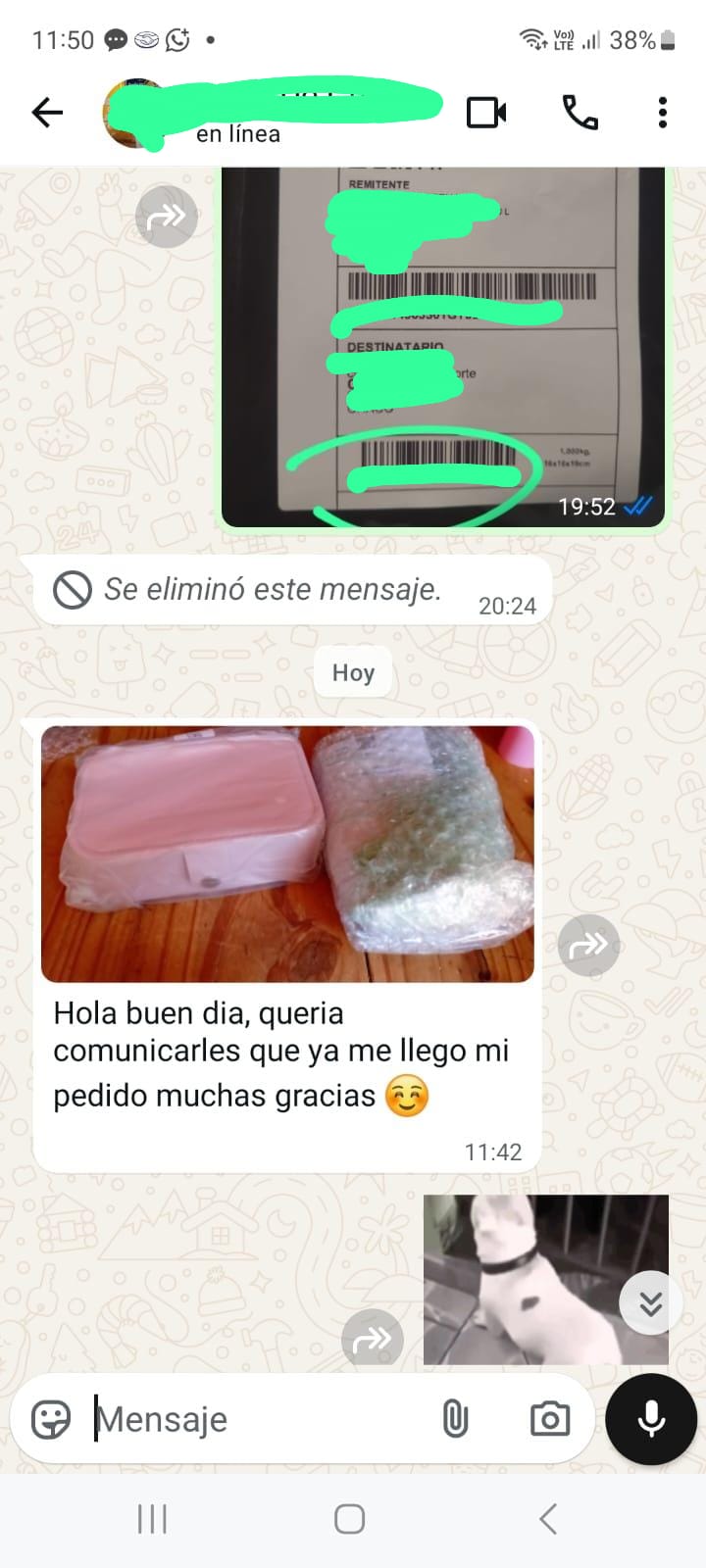Open the camera from the message bar
The image size is (706, 1568).
click(549, 1418)
